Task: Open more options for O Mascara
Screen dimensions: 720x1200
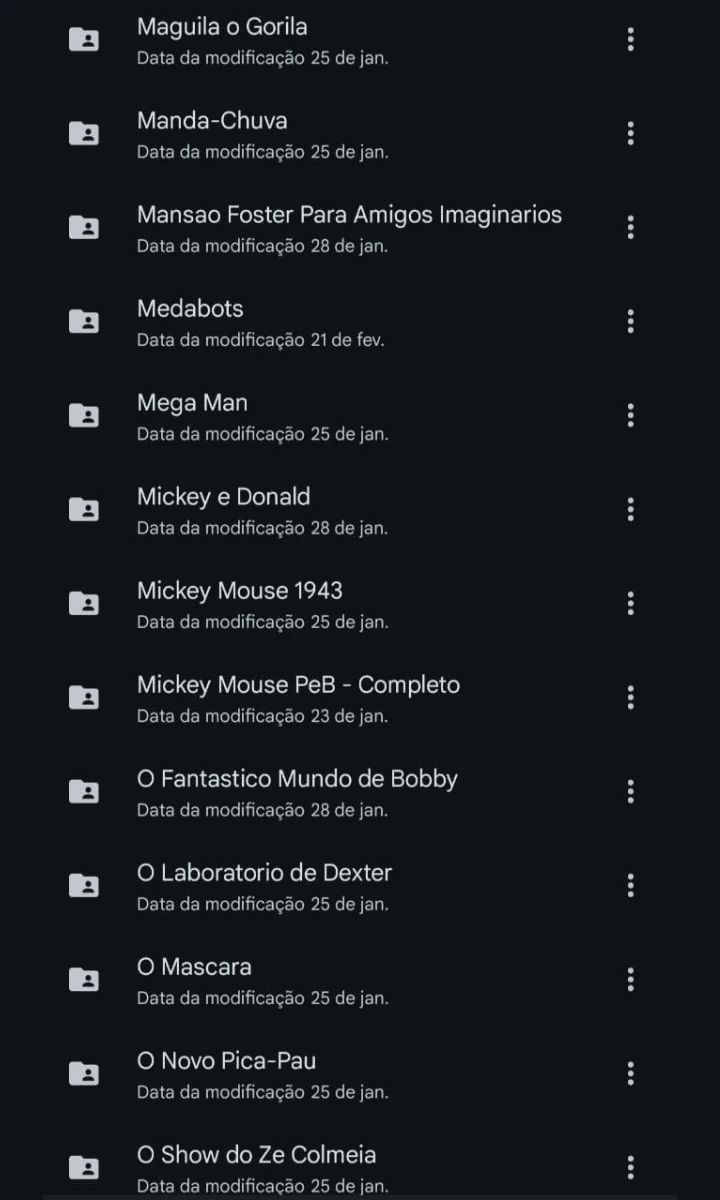Action: [x=630, y=980]
